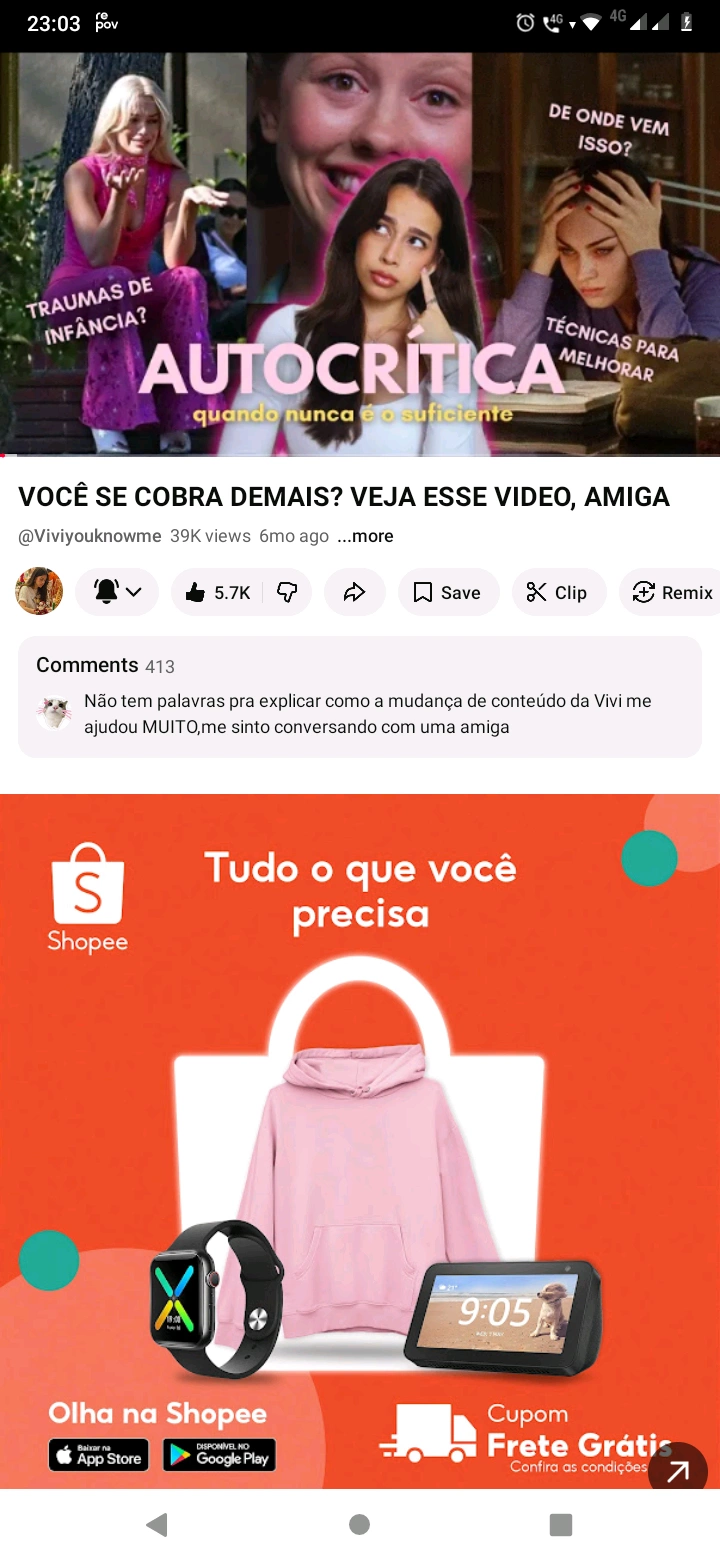Expand the video description with ...more
The width and height of the screenshot is (720, 1560).
[x=365, y=536]
